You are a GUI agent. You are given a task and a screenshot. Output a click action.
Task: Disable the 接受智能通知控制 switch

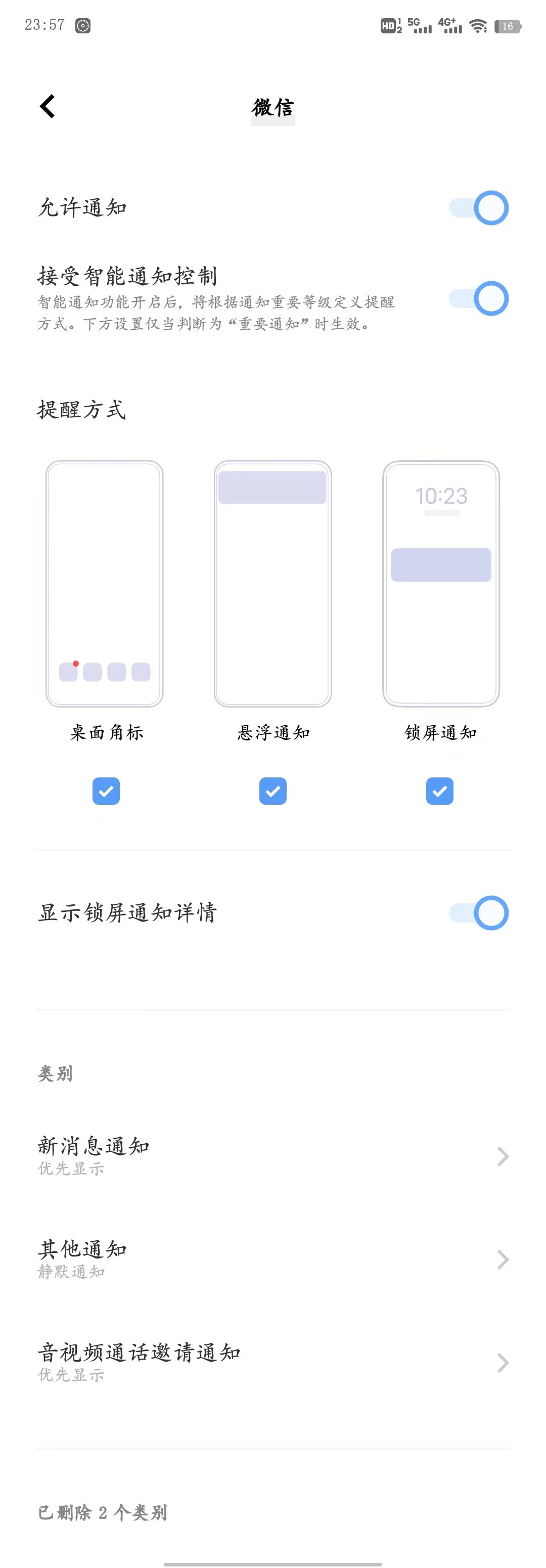tap(478, 298)
